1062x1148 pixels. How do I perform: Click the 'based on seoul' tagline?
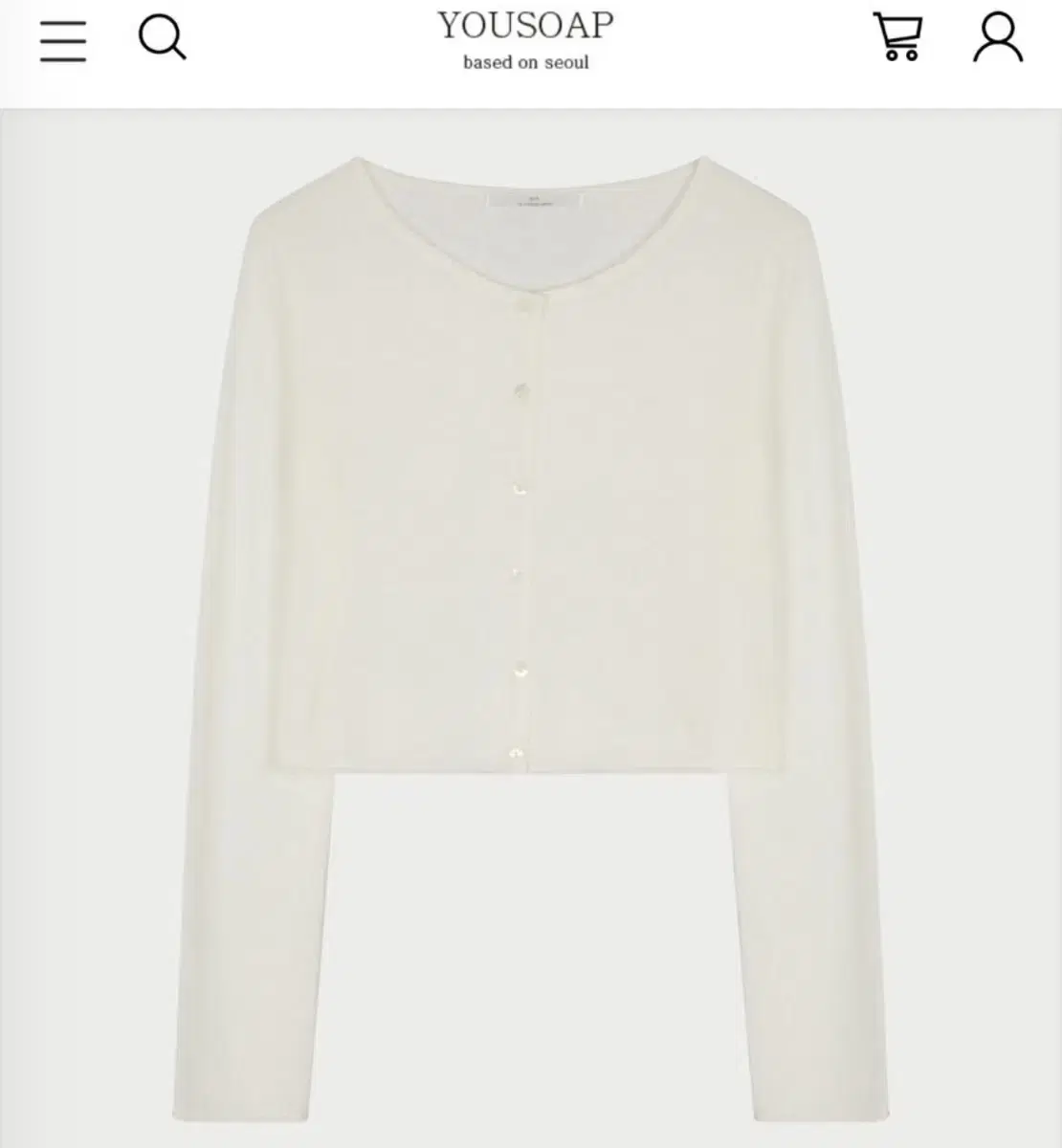(x=525, y=62)
